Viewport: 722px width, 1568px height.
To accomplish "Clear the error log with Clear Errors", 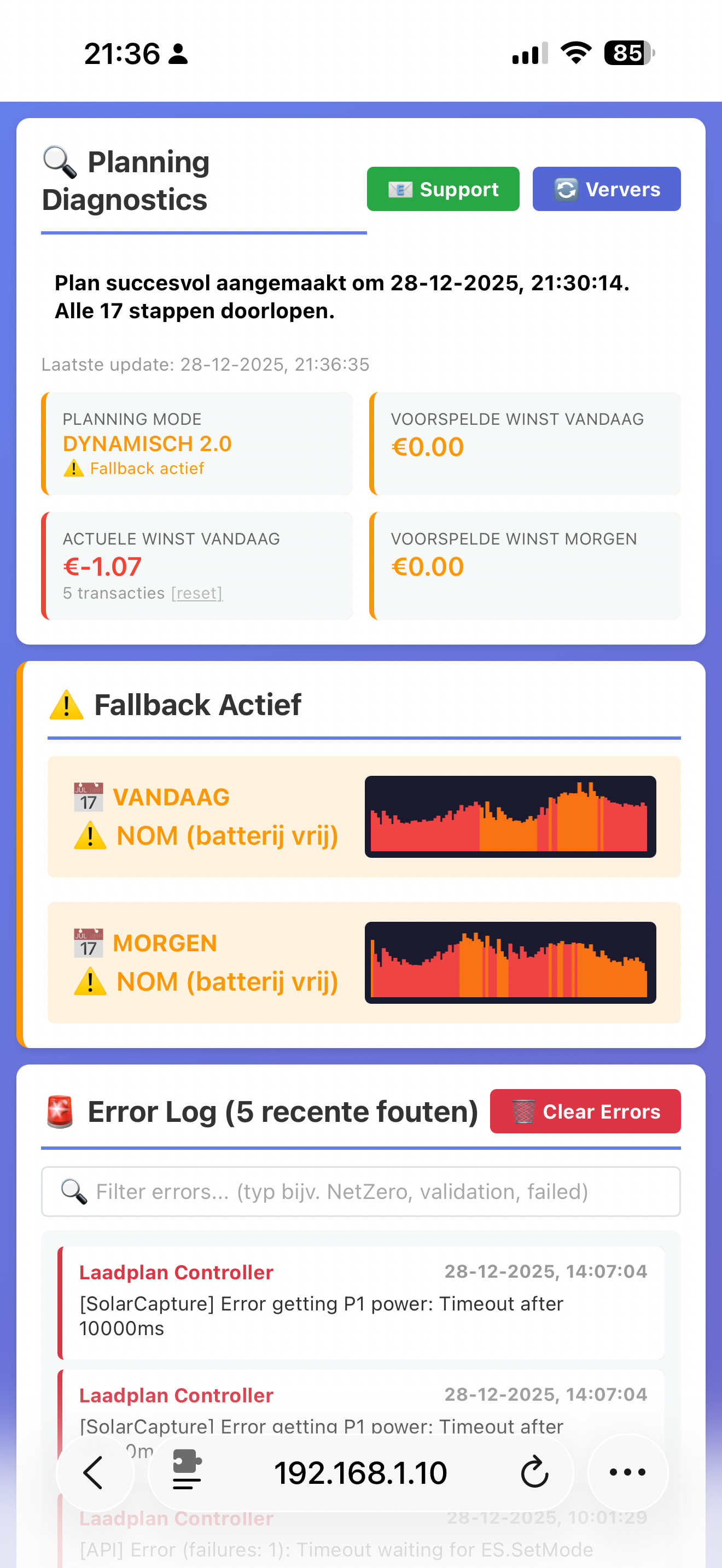I will [x=584, y=1111].
